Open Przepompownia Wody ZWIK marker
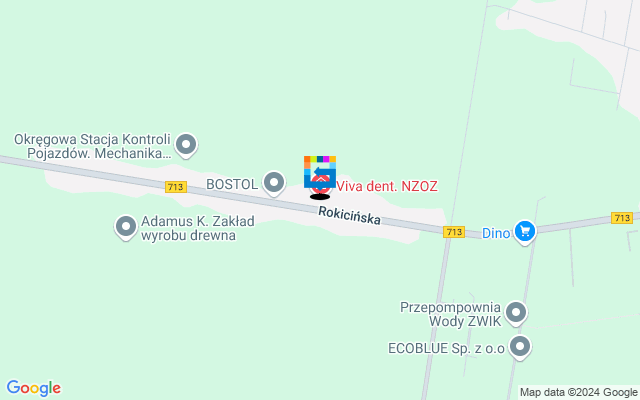The image size is (640, 400). [516, 314]
